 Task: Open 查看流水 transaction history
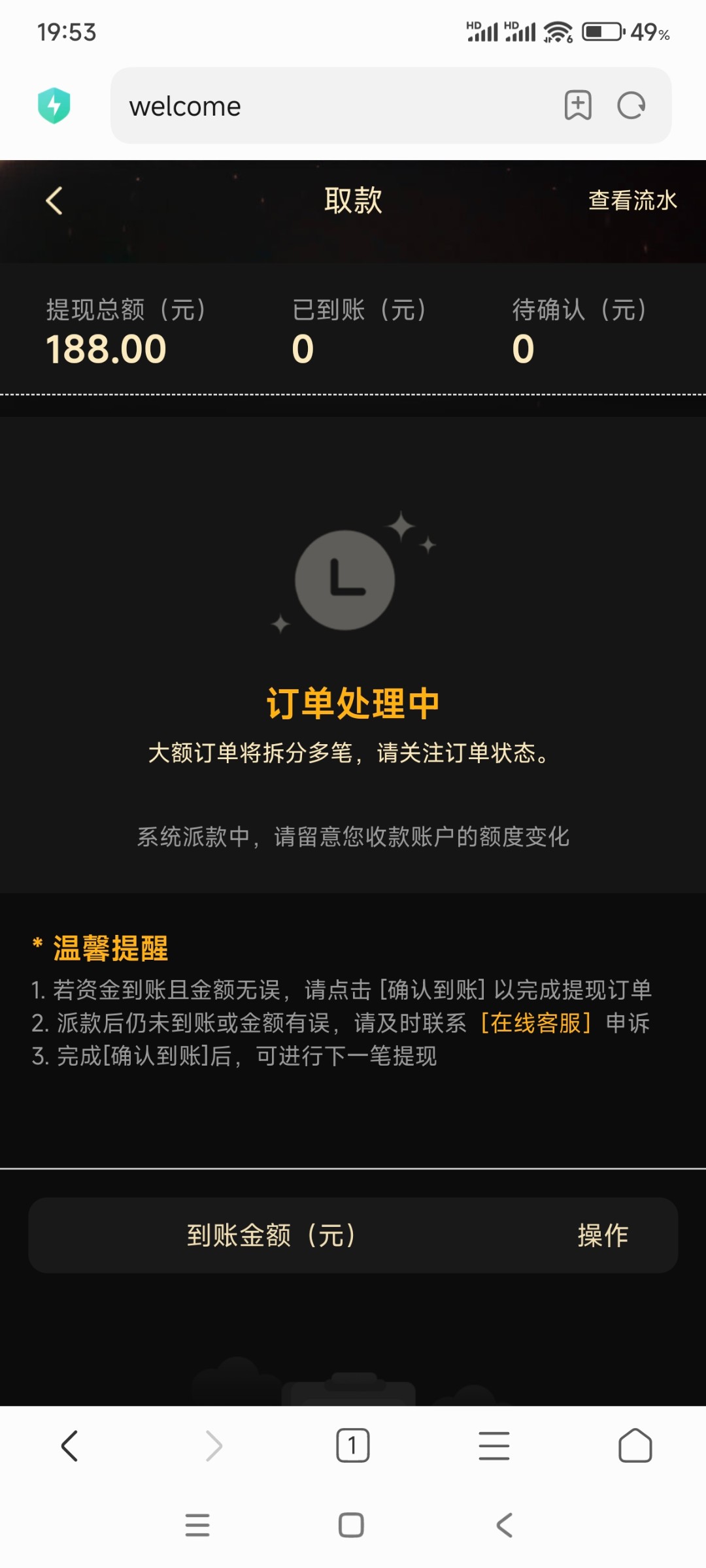coord(632,201)
